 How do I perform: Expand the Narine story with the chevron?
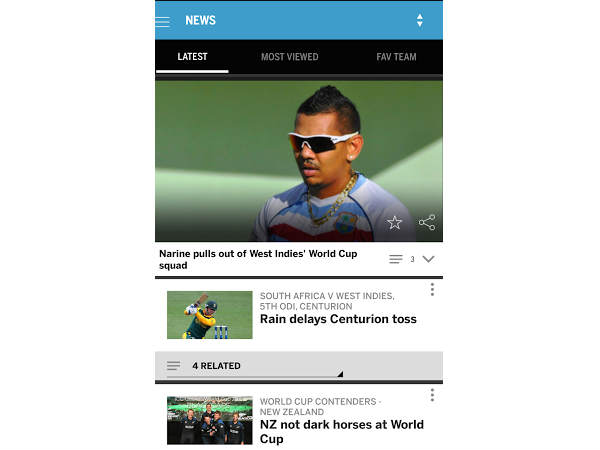click(428, 259)
